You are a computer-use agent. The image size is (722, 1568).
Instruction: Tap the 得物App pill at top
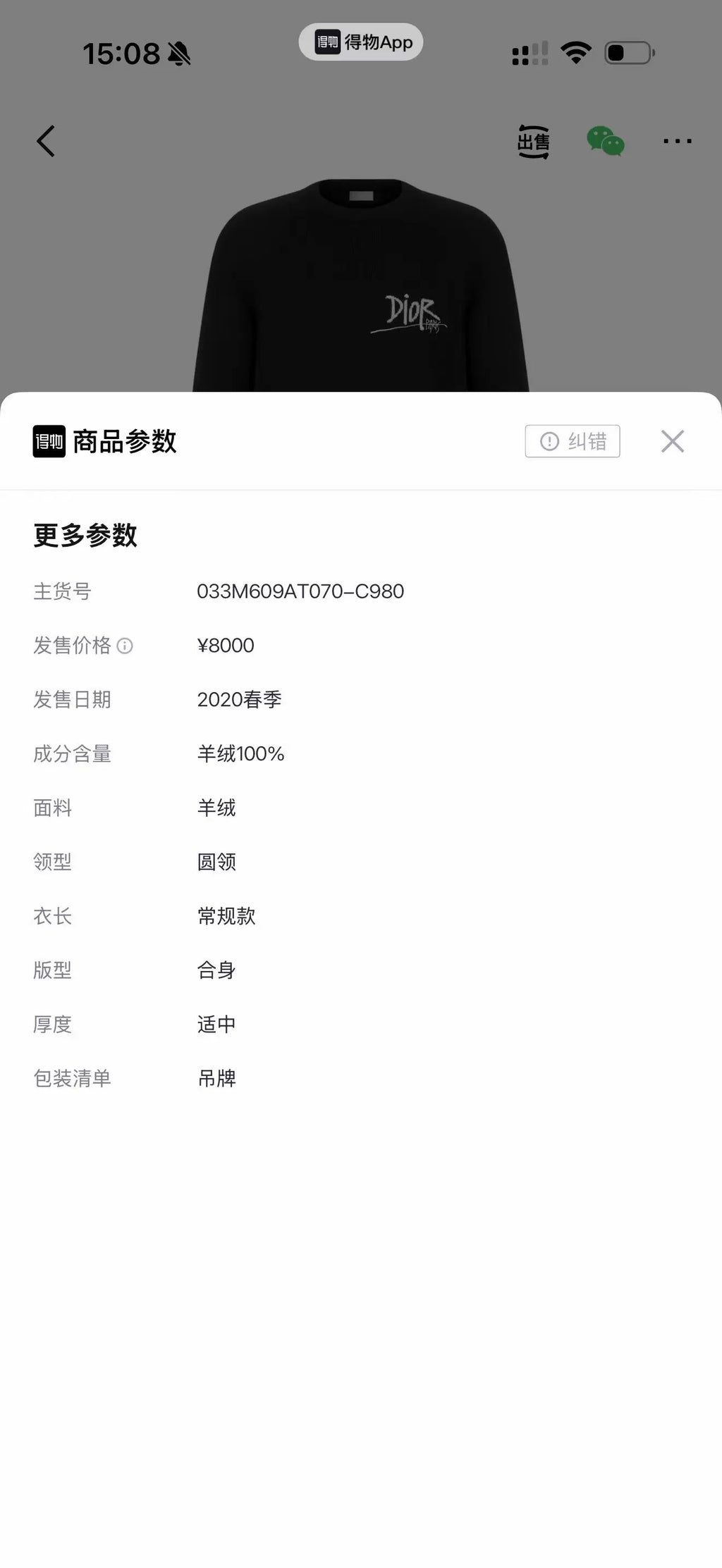pos(361,42)
